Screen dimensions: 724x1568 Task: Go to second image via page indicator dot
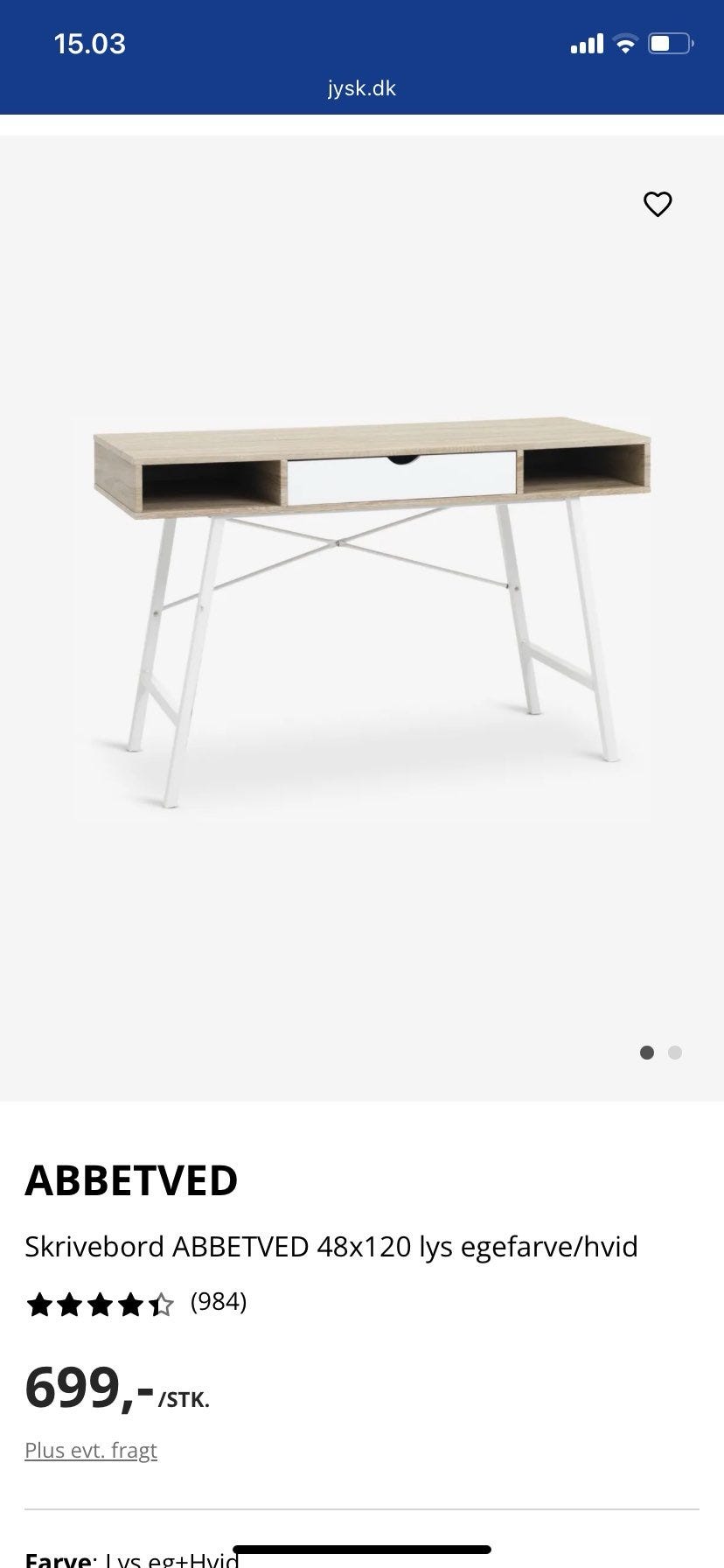[675, 1053]
